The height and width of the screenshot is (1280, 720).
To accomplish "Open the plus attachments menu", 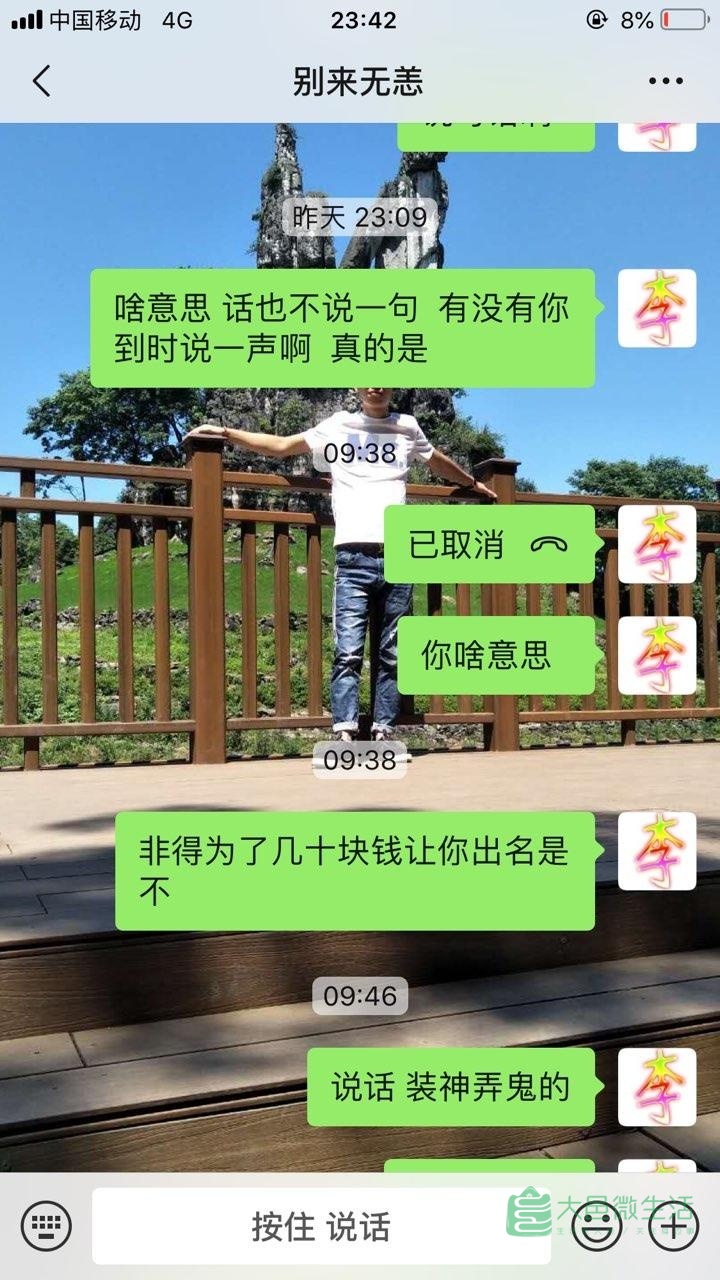I will coord(675,1226).
